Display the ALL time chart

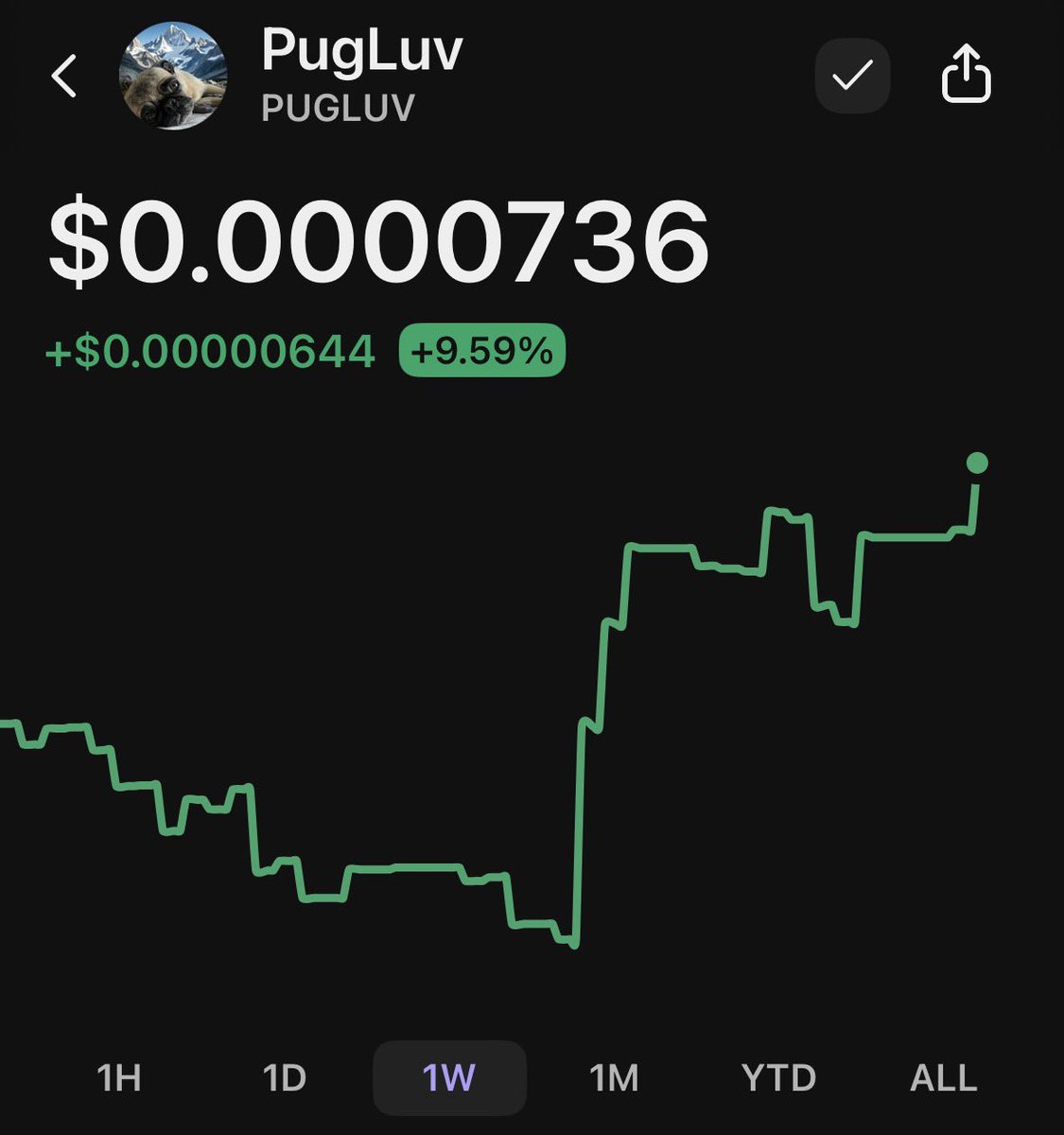tap(943, 1077)
